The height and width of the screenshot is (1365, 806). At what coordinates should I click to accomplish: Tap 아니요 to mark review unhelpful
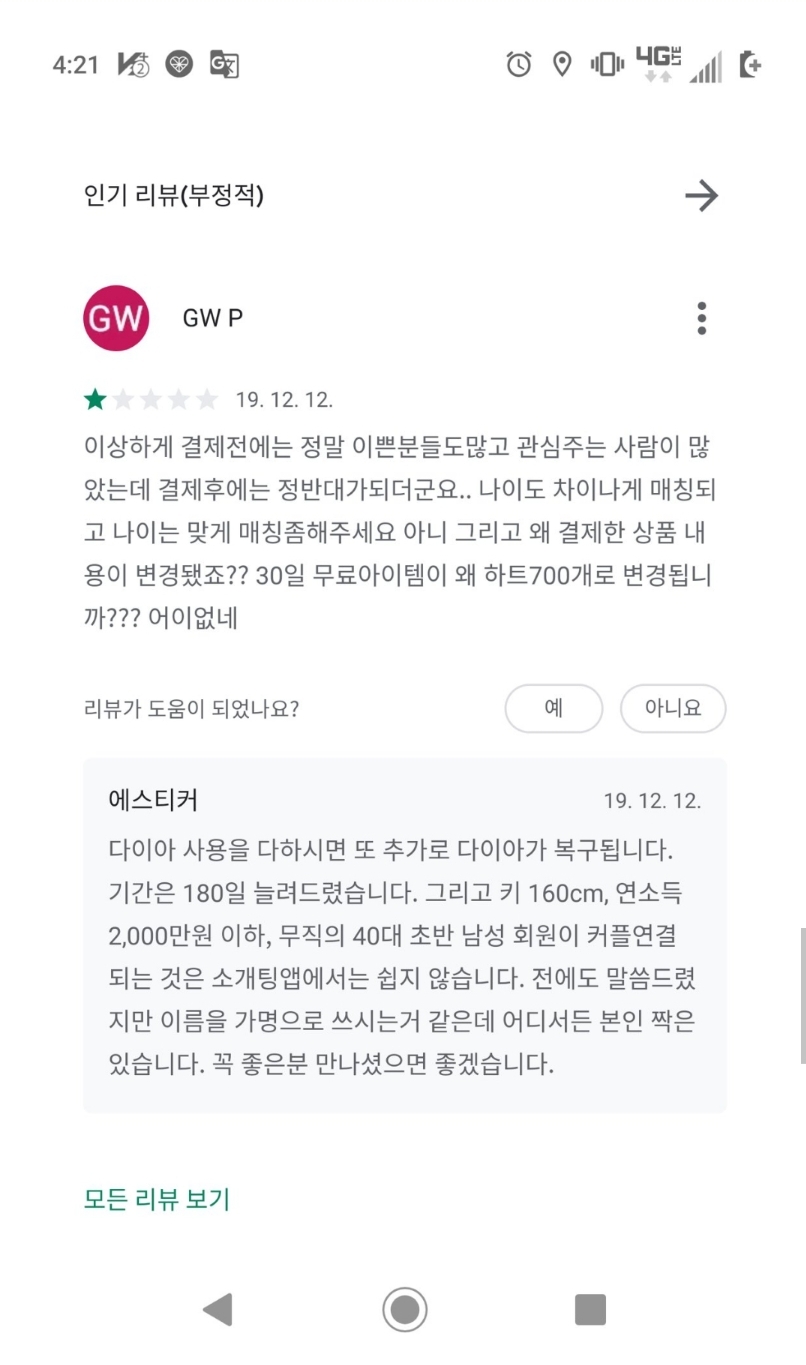[673, 709]
